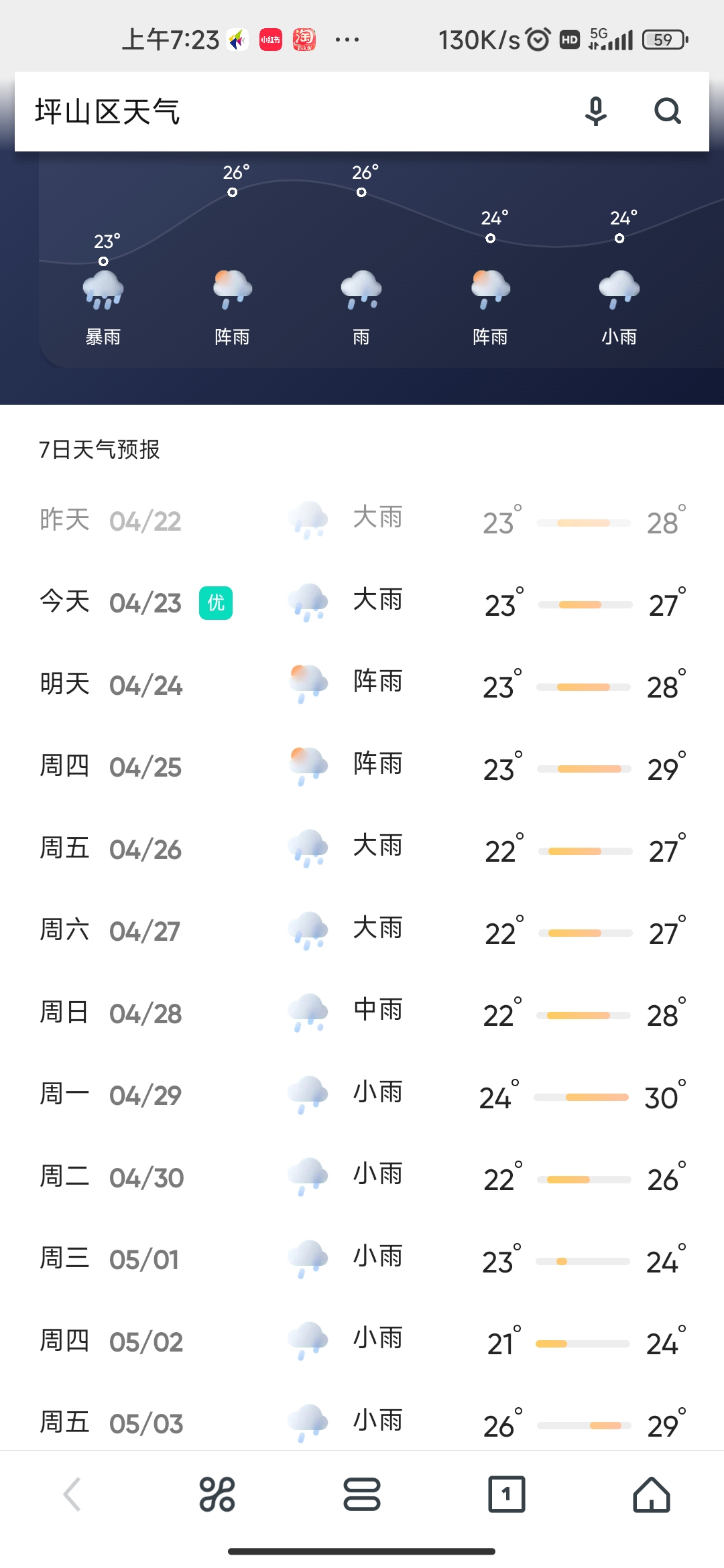The image size is (724, 1568).
Task: Tap the stacked-cards feed icon in bottom bar
Action: tap(362, 1496)
